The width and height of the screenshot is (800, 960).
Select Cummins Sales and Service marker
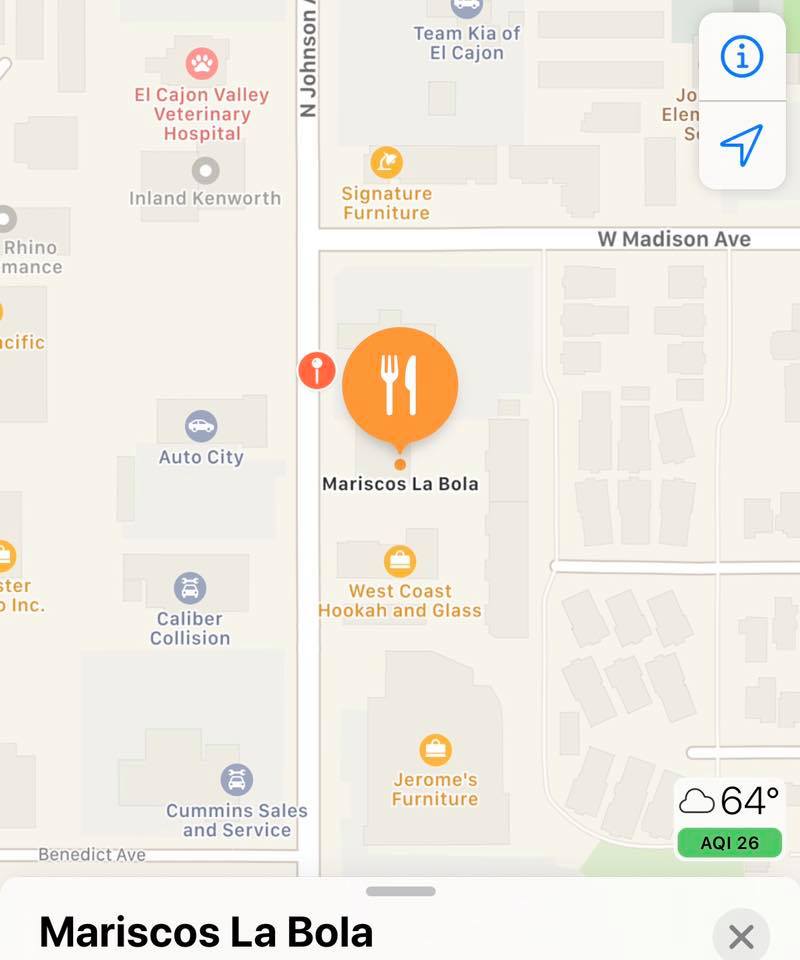[x=237, y=780]
